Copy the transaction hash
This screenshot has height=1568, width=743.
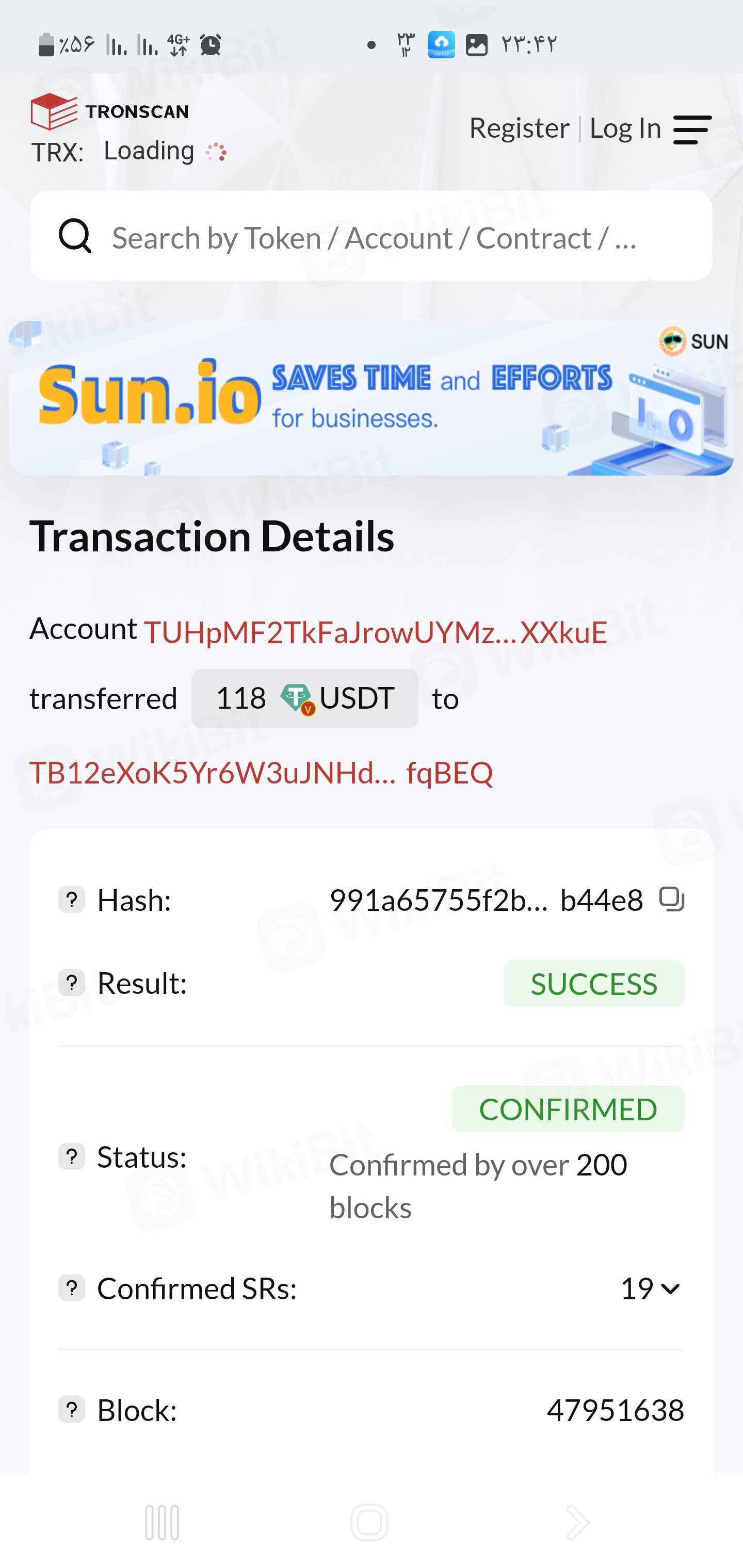pyautogui.click(x=672, y=899)
